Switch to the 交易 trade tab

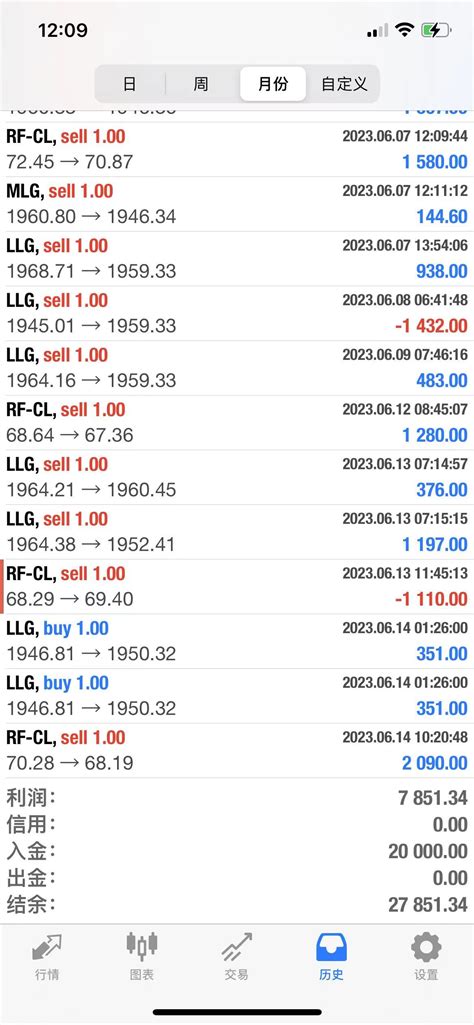coord(237,957)
